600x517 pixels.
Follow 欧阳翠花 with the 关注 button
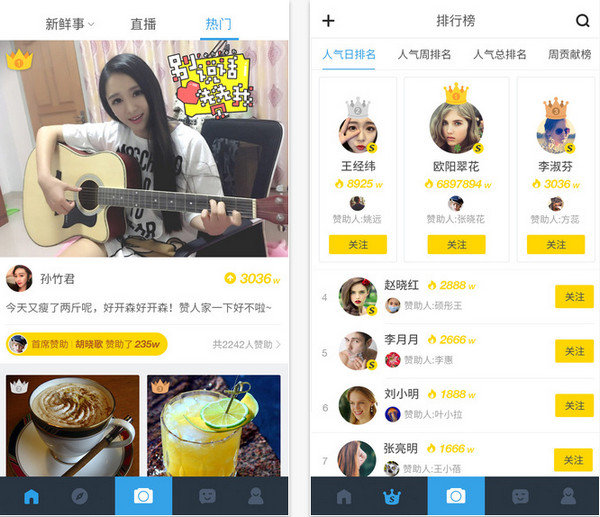[x=456, y=244]
